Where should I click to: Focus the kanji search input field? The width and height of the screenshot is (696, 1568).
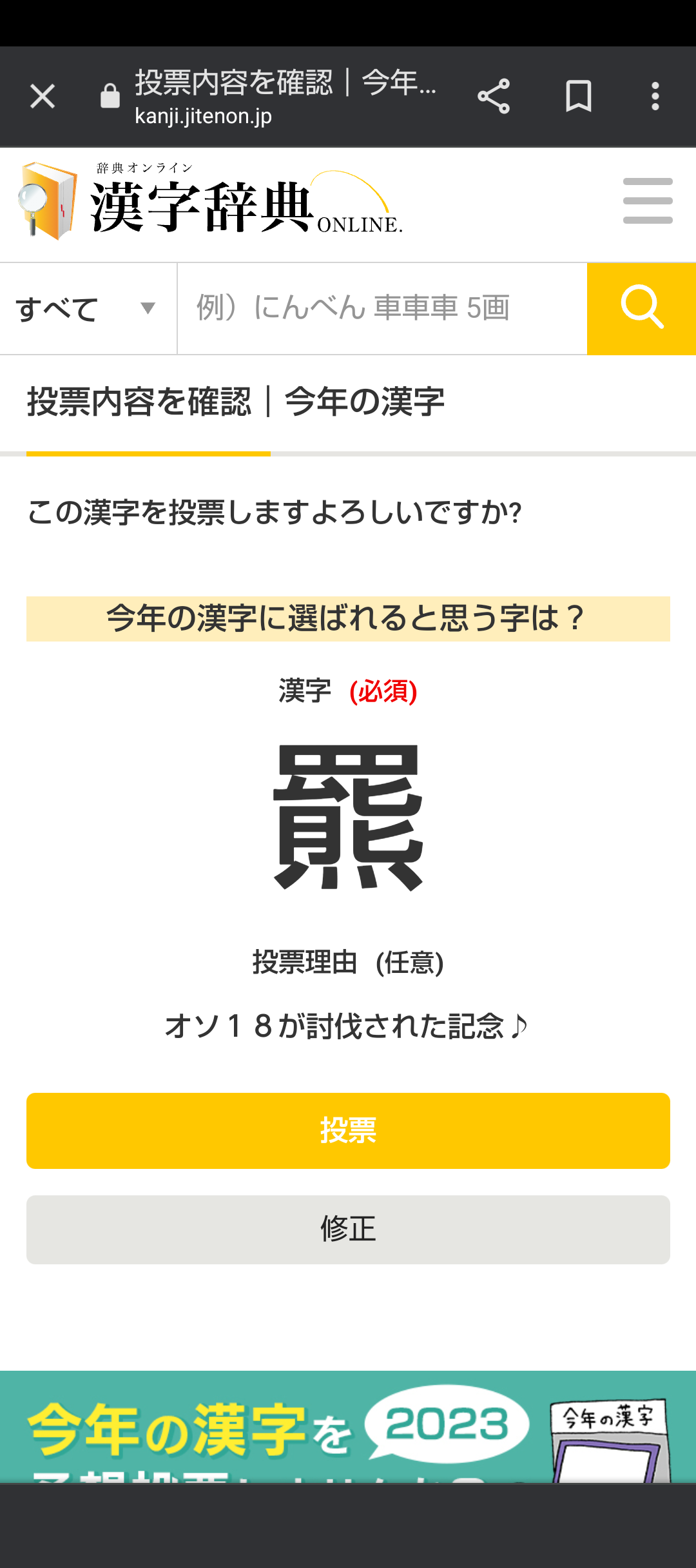(x=382, y=309)
